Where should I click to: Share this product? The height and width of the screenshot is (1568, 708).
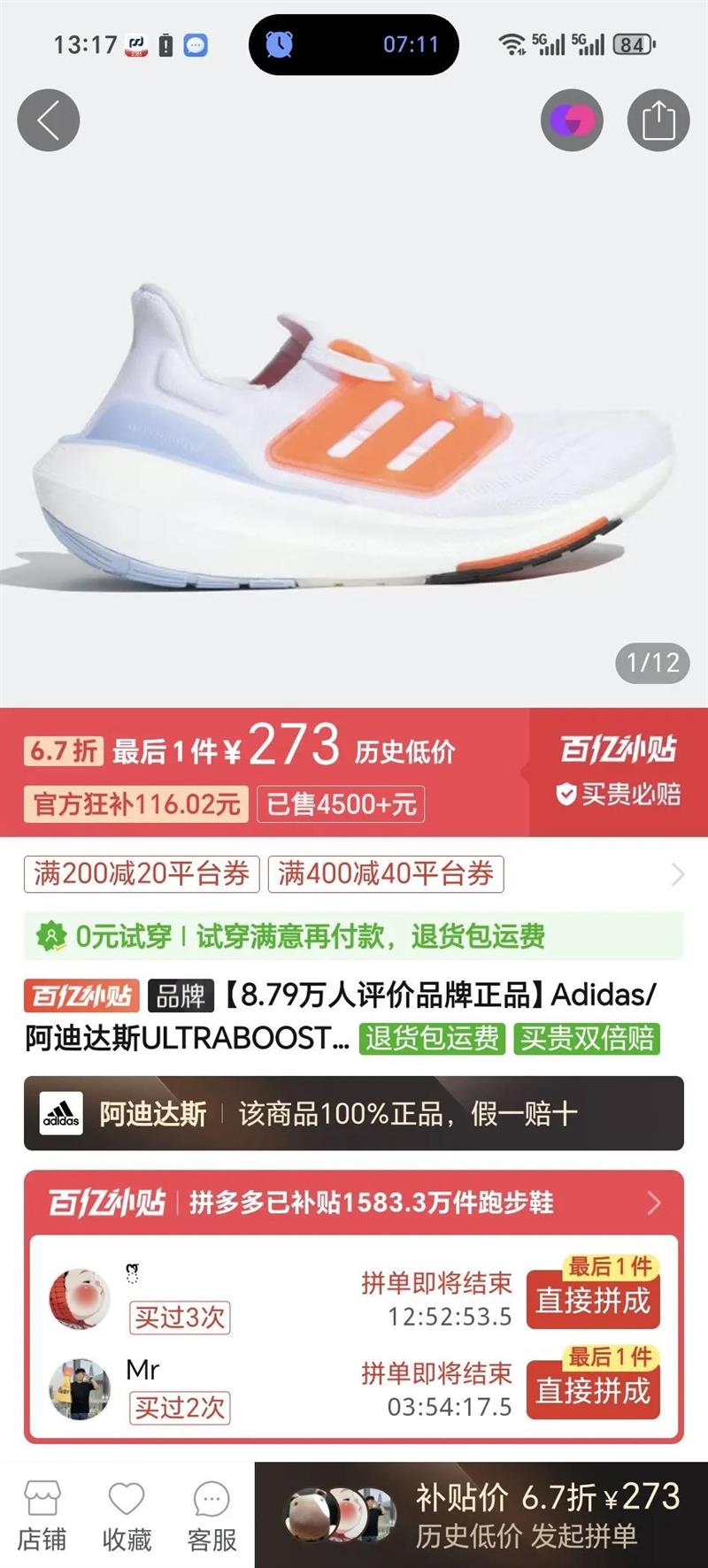point(658,120)
